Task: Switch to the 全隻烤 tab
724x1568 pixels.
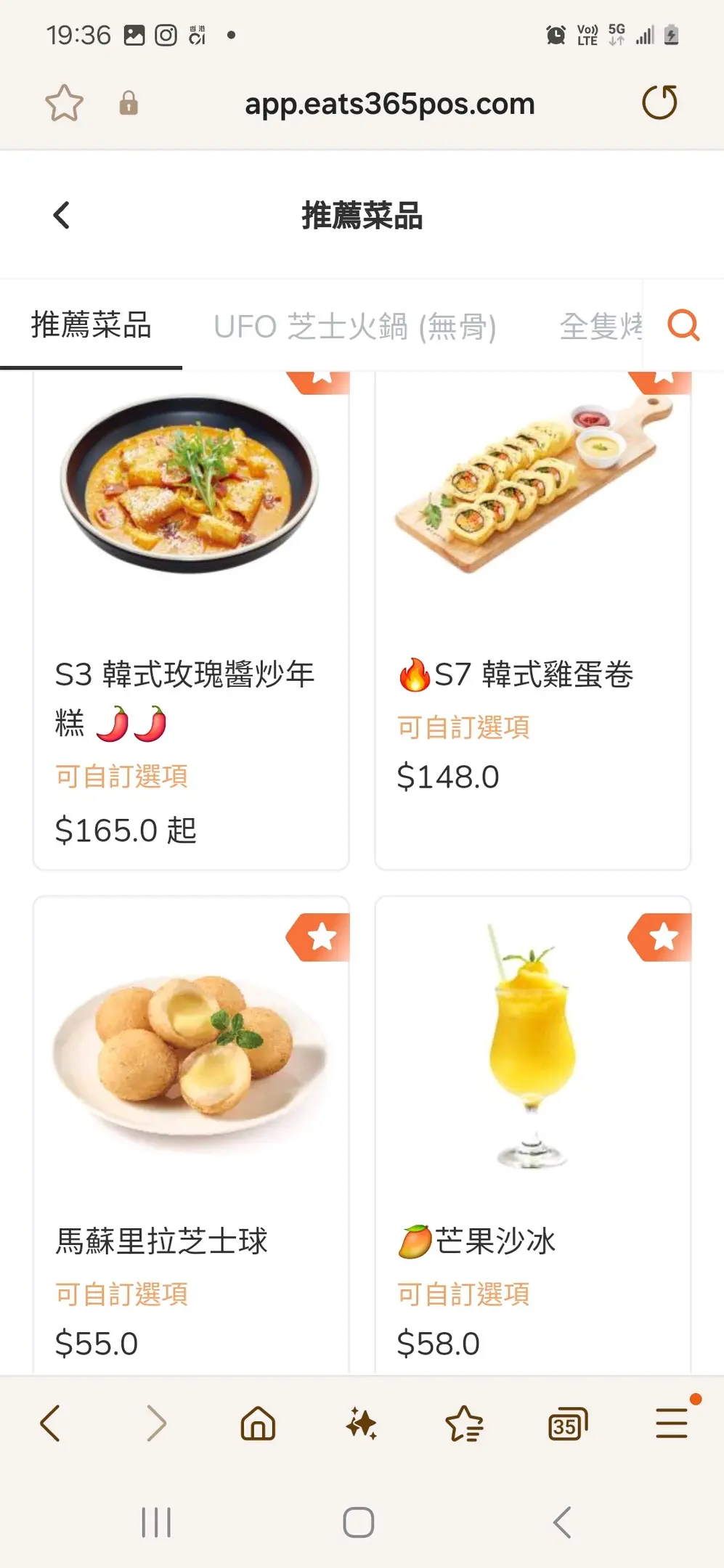Action: (601, 327)
